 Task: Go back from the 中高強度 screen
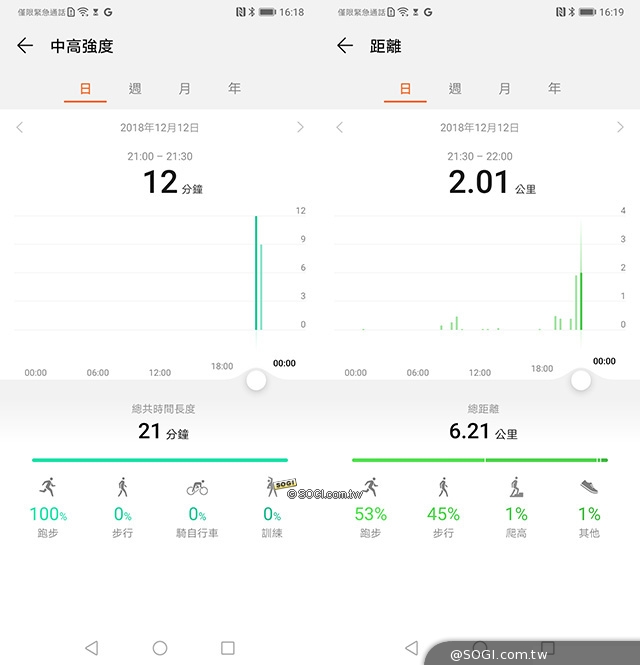[26, 46]
